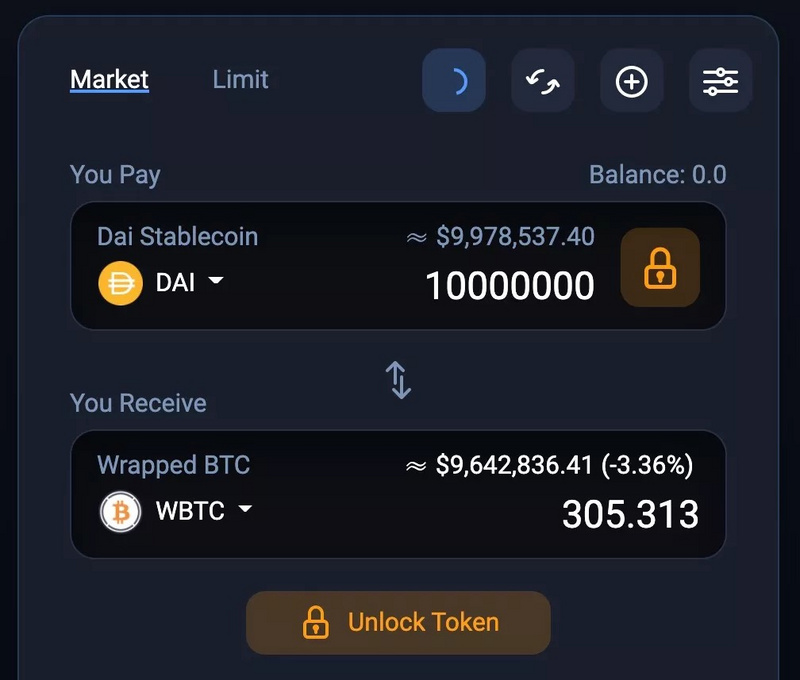
Task: Select the Market tab
Action: (109, 80)
